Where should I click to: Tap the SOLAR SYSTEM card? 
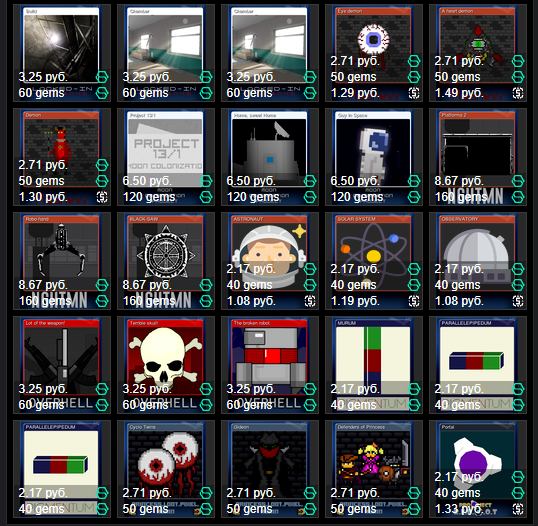pyautogui.click(x=374, y=261)
